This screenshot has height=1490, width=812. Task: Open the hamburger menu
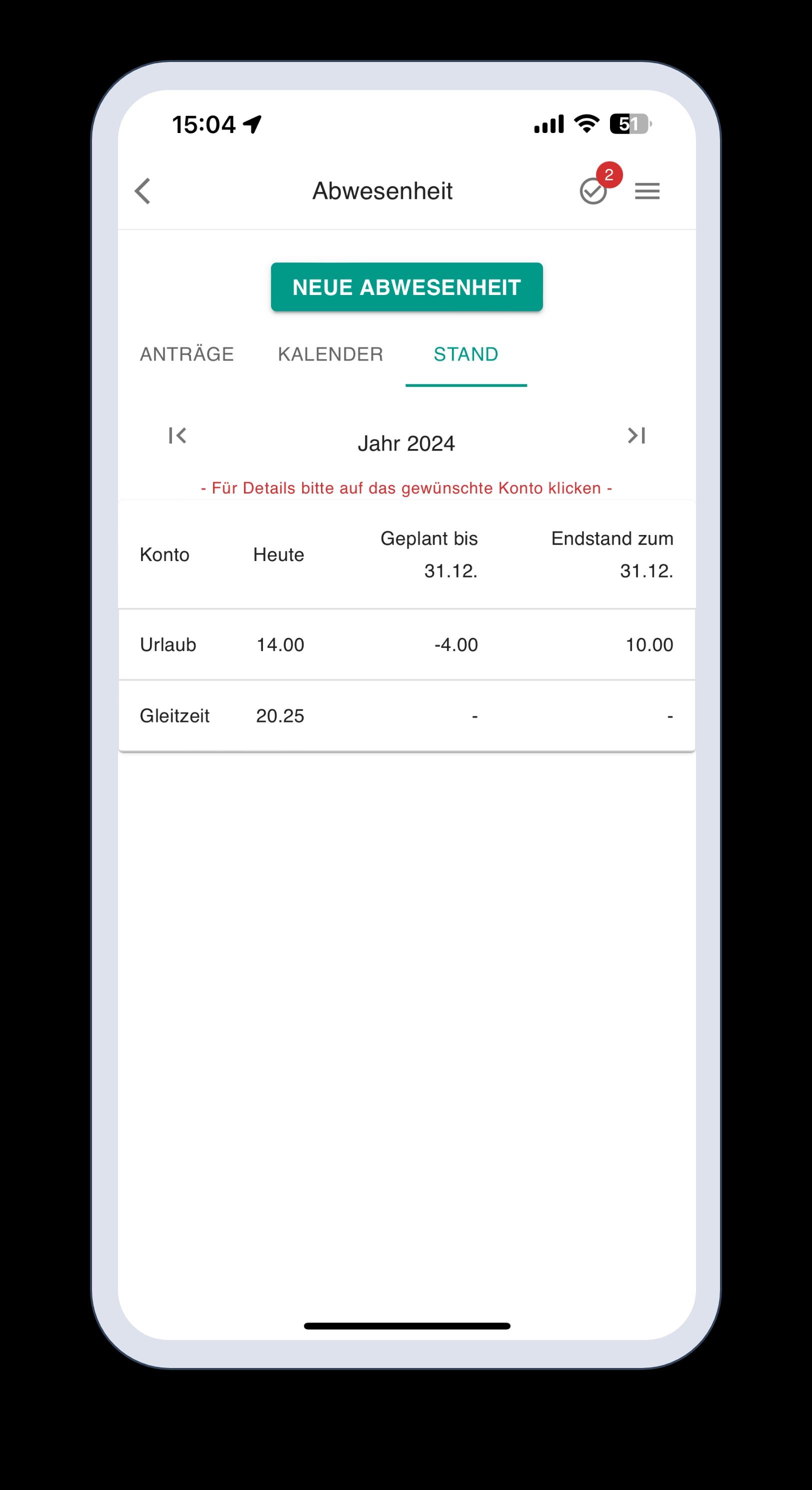(x=647, y=191)
